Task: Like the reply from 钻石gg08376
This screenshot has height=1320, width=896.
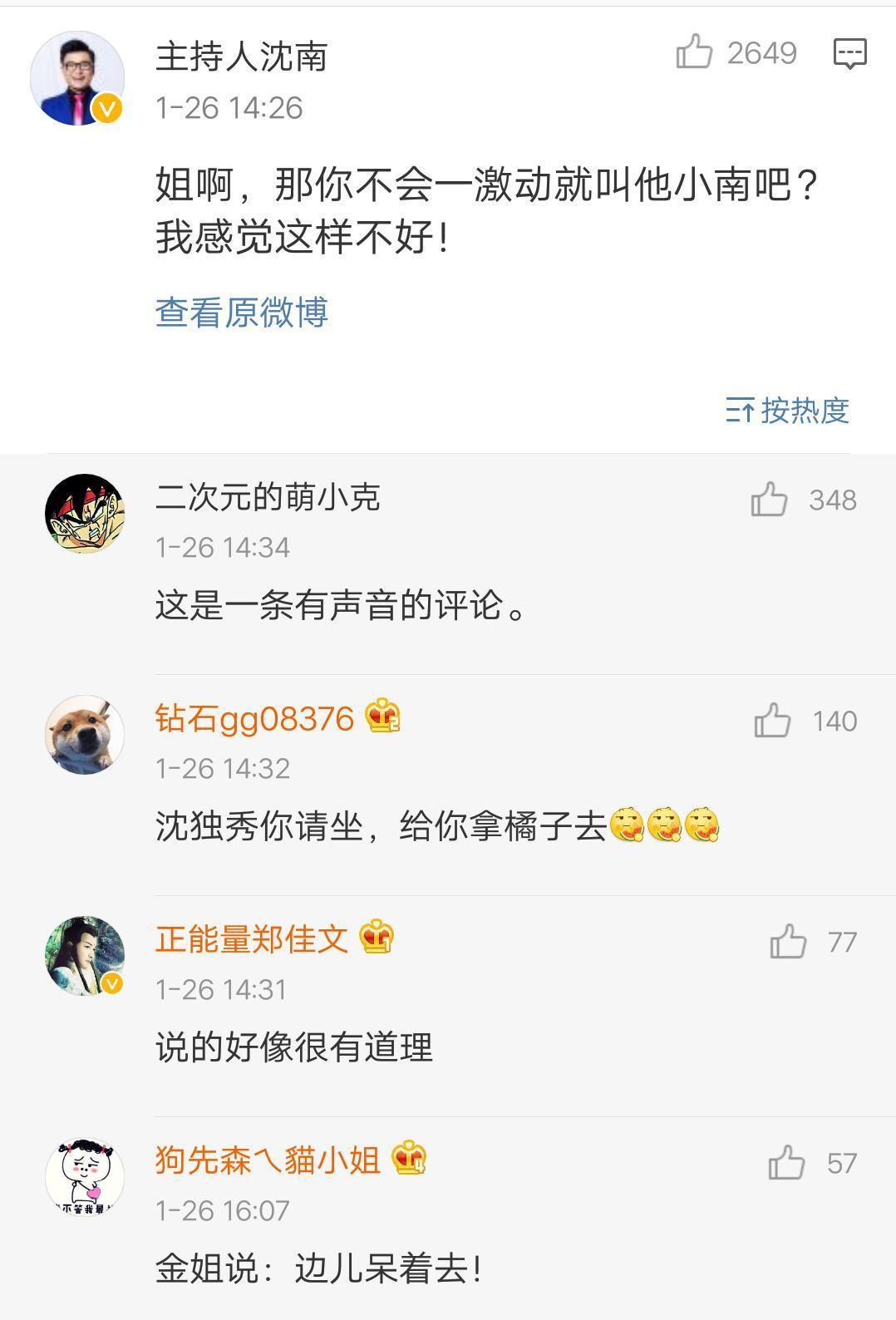Action: click(x=772, y=721)
